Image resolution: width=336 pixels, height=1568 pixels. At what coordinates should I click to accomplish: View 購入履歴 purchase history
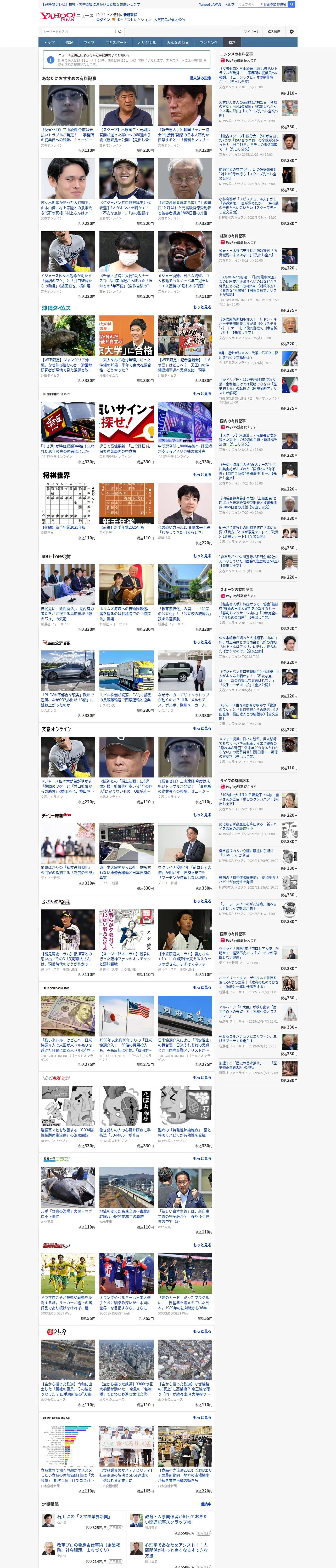(x=274, y=32)
